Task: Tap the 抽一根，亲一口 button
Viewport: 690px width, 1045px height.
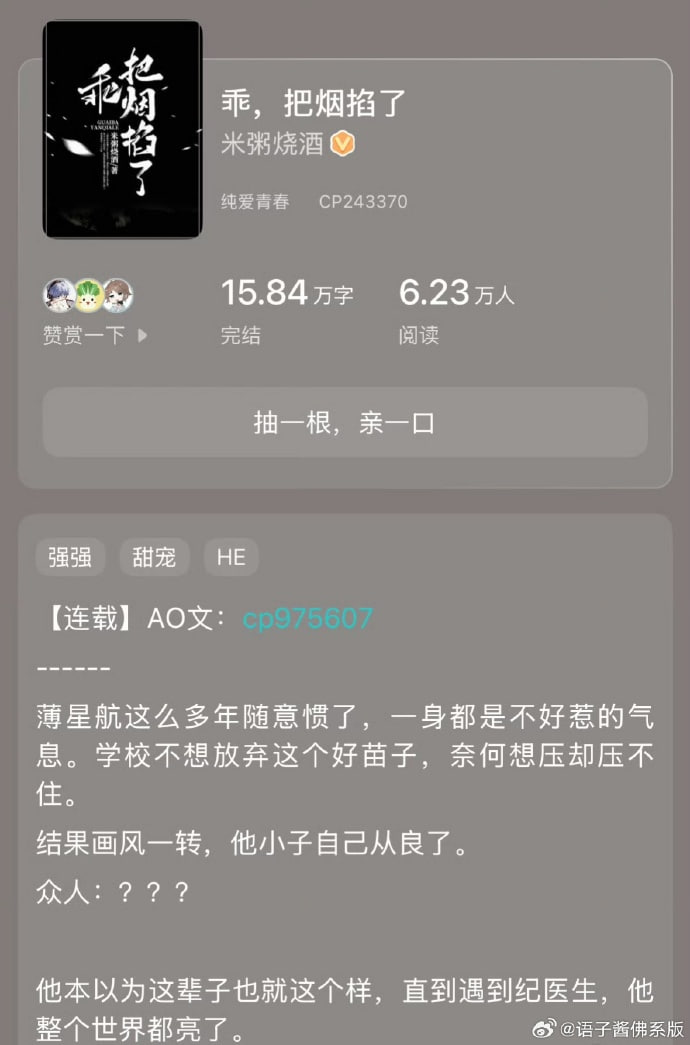Action: [345, 422]
